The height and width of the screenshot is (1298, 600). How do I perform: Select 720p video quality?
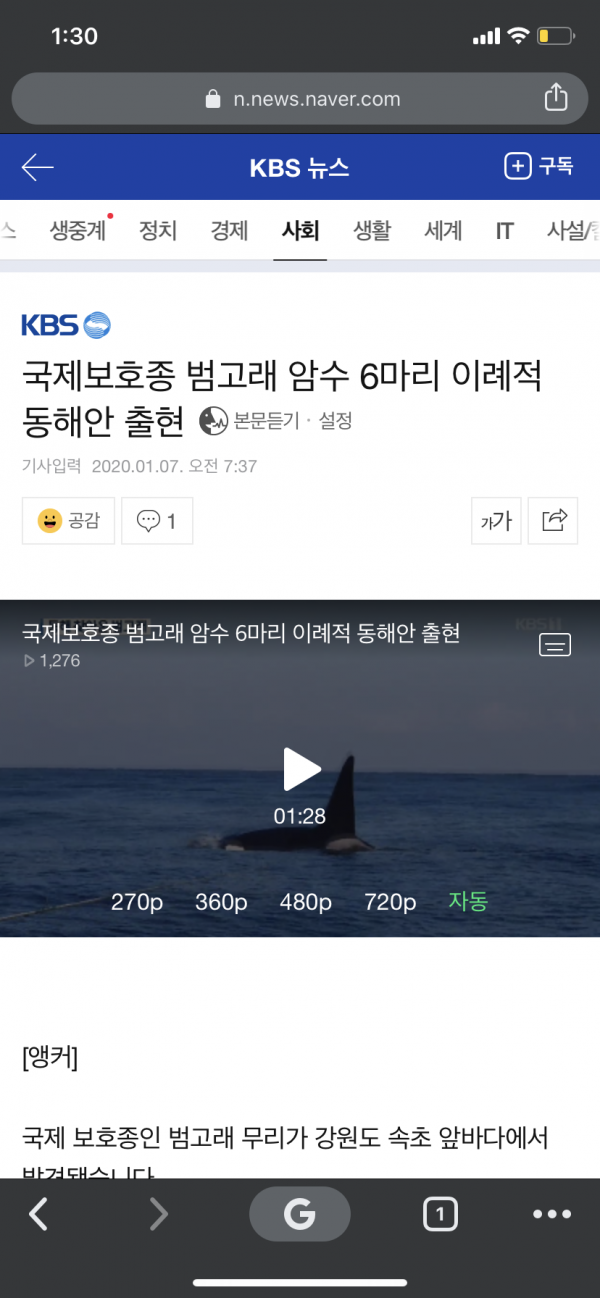(x=390, y=901)
